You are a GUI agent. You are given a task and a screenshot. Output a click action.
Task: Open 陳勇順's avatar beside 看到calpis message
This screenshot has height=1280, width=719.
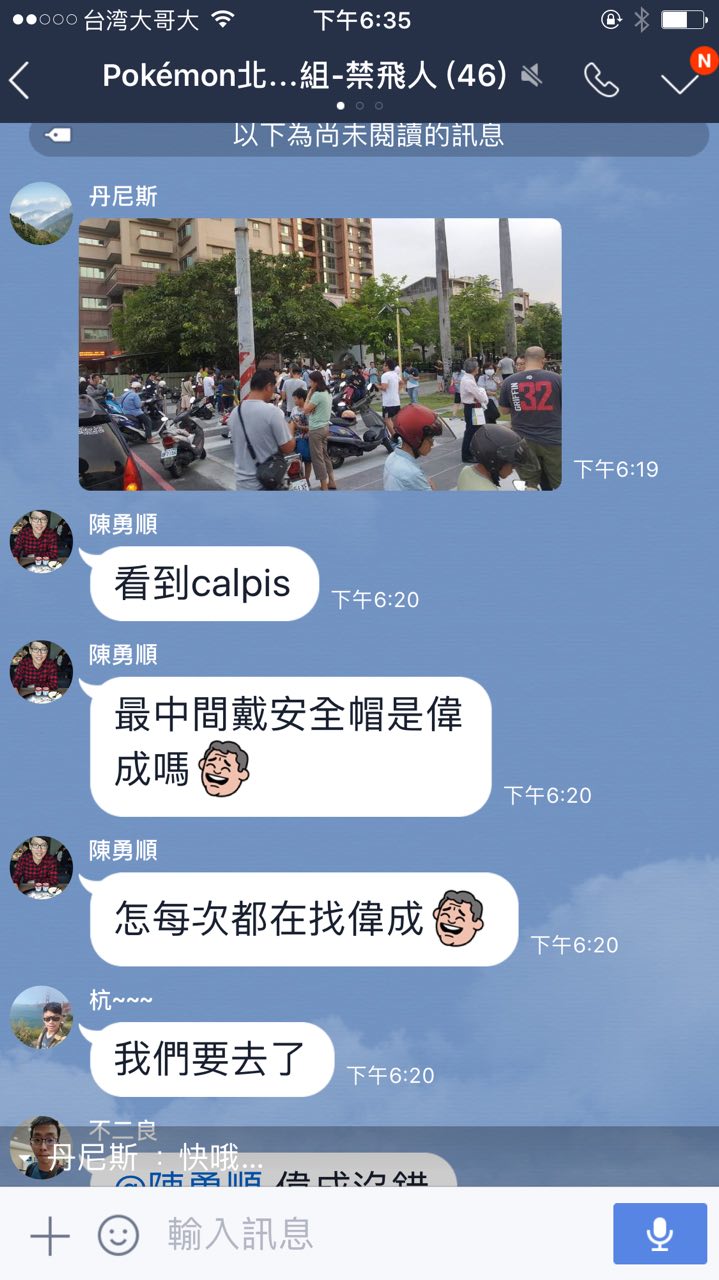coord(41,541)
